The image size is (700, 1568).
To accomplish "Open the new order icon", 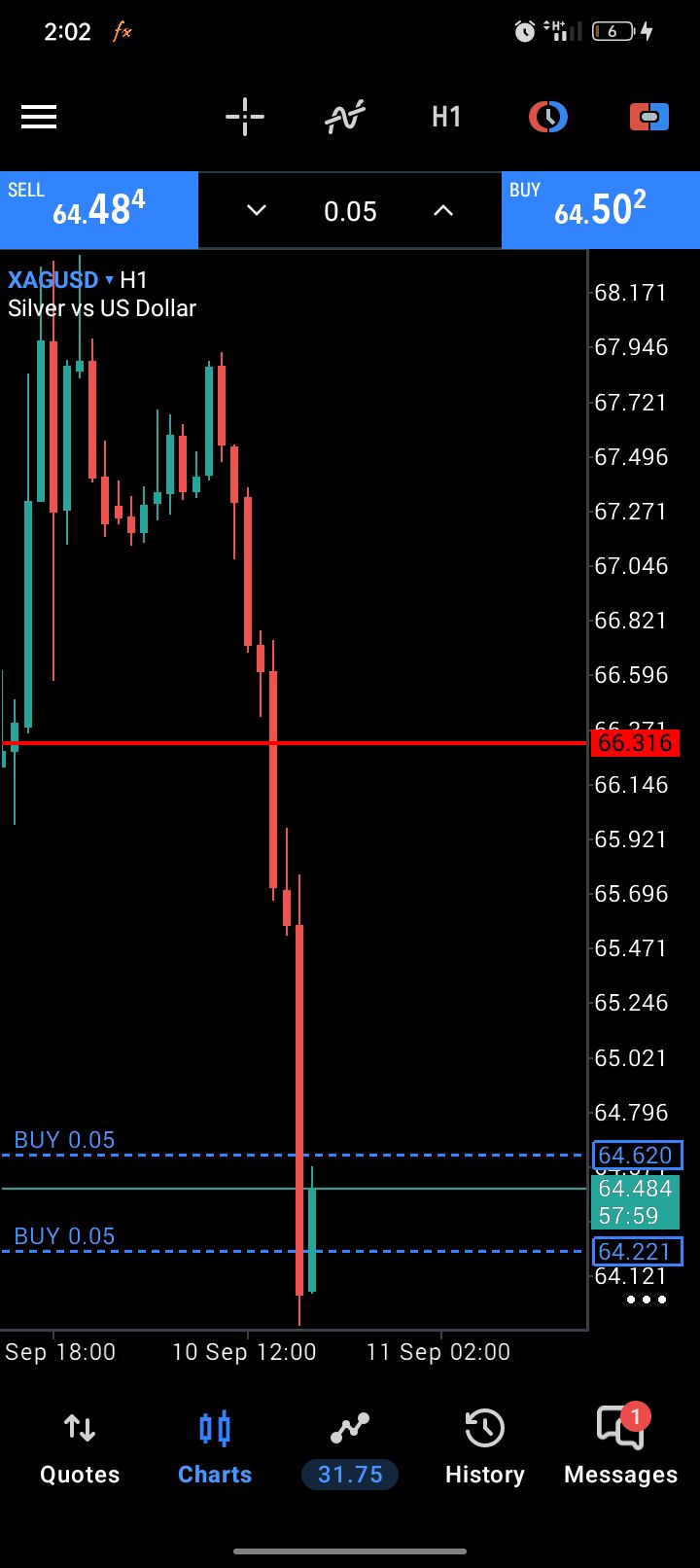I will (648, 118).
